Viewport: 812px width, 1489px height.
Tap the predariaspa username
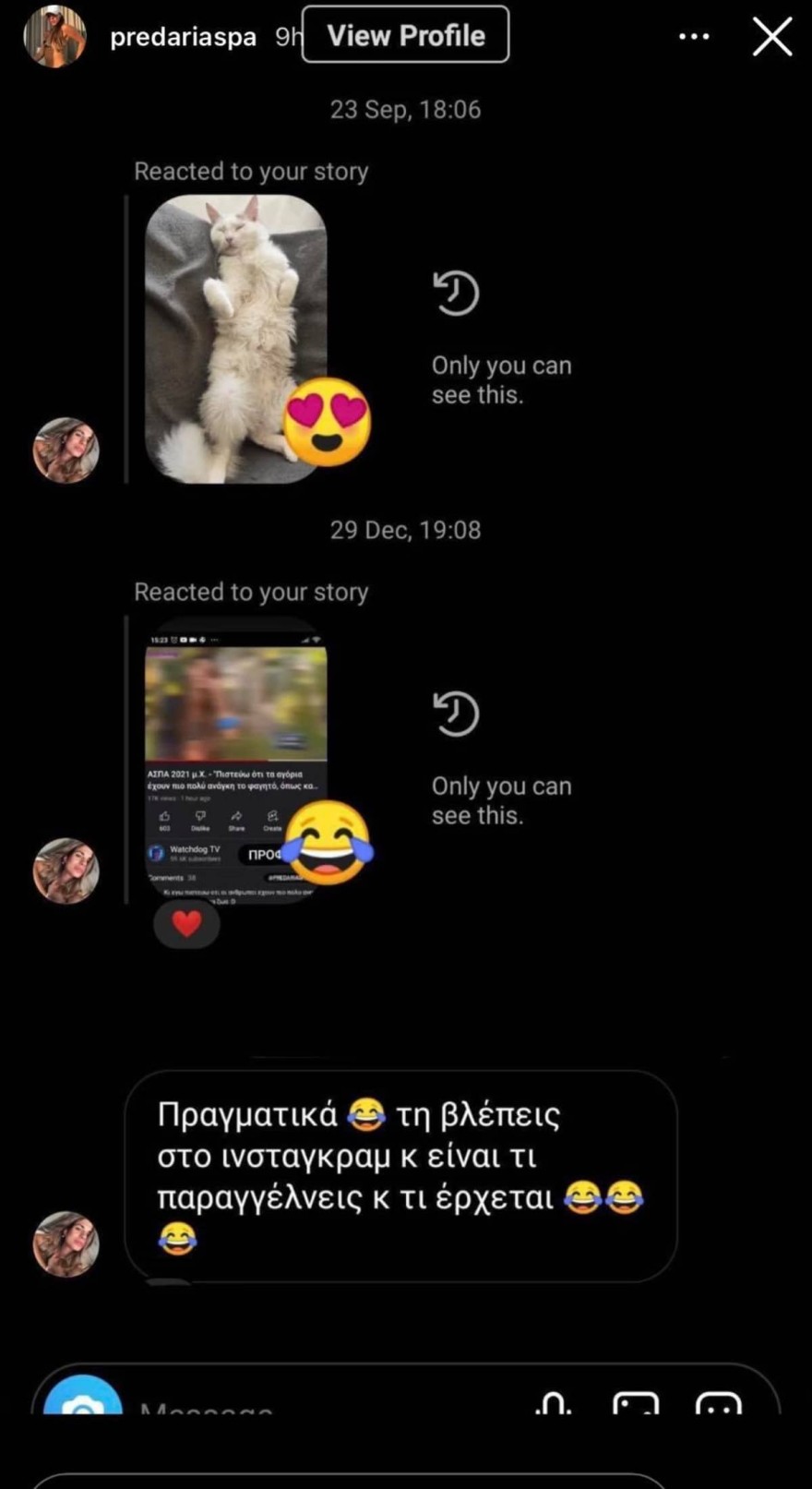tap(183, 37)
